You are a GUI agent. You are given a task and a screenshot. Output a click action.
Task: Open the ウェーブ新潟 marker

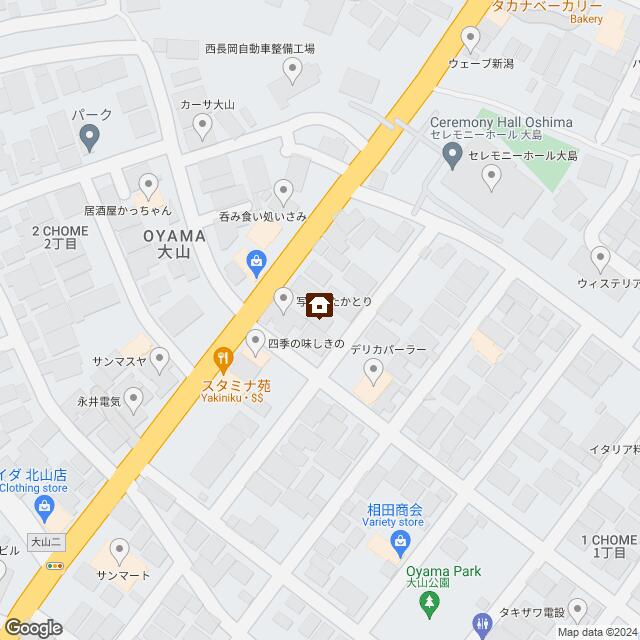point(472,39)
